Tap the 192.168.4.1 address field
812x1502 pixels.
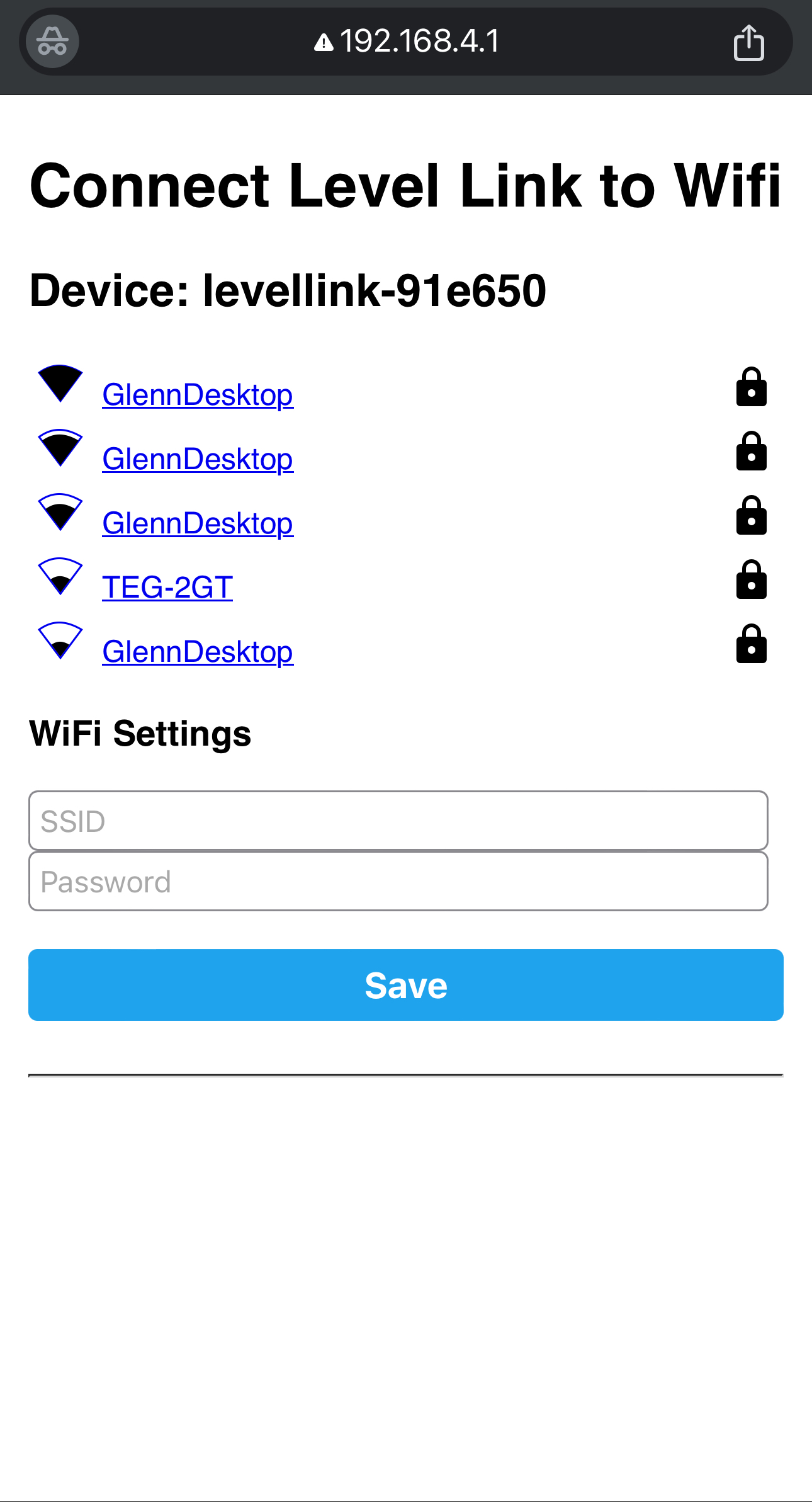coord(406,42)
